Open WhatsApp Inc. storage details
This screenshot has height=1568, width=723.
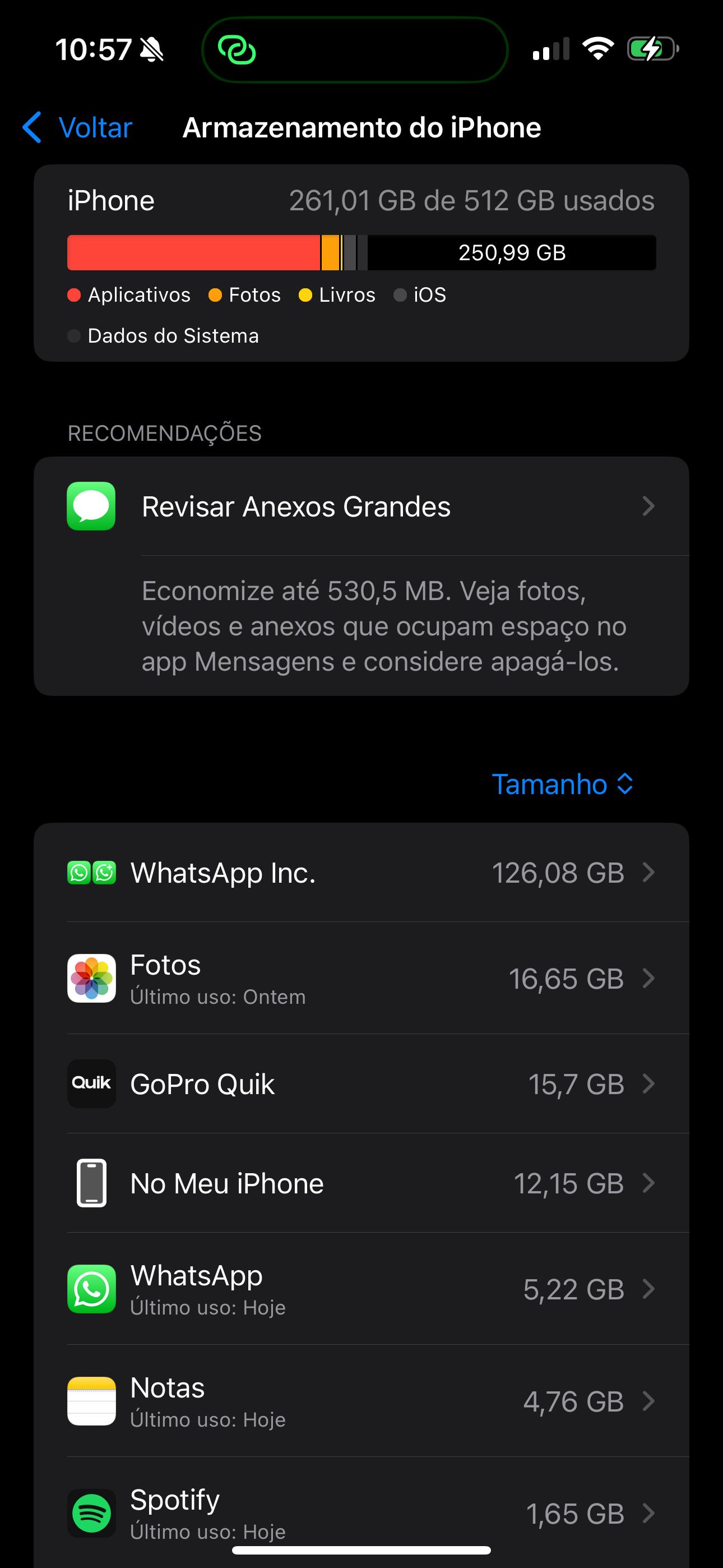point(360,873)
